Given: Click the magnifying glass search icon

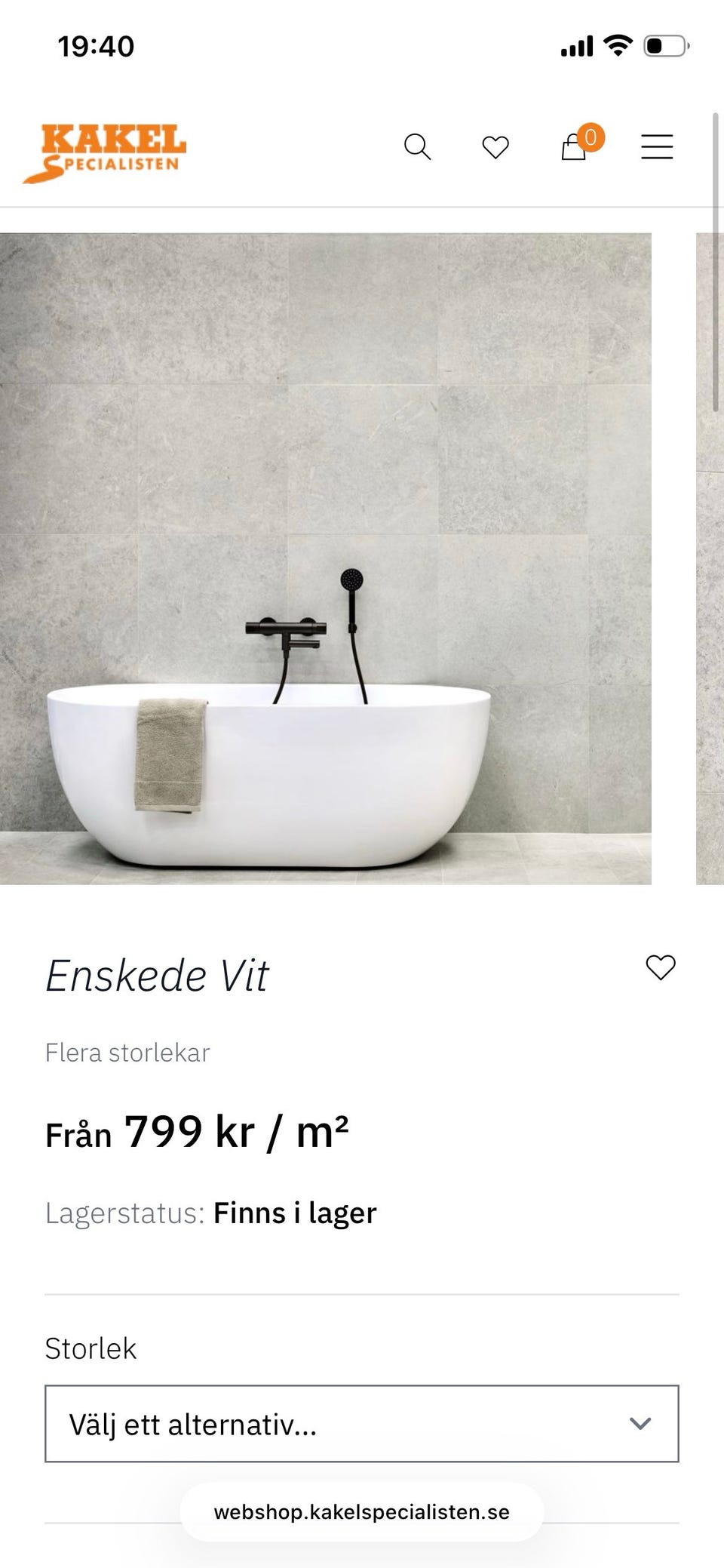Looking at the screenshot, I should coord(419,147).
